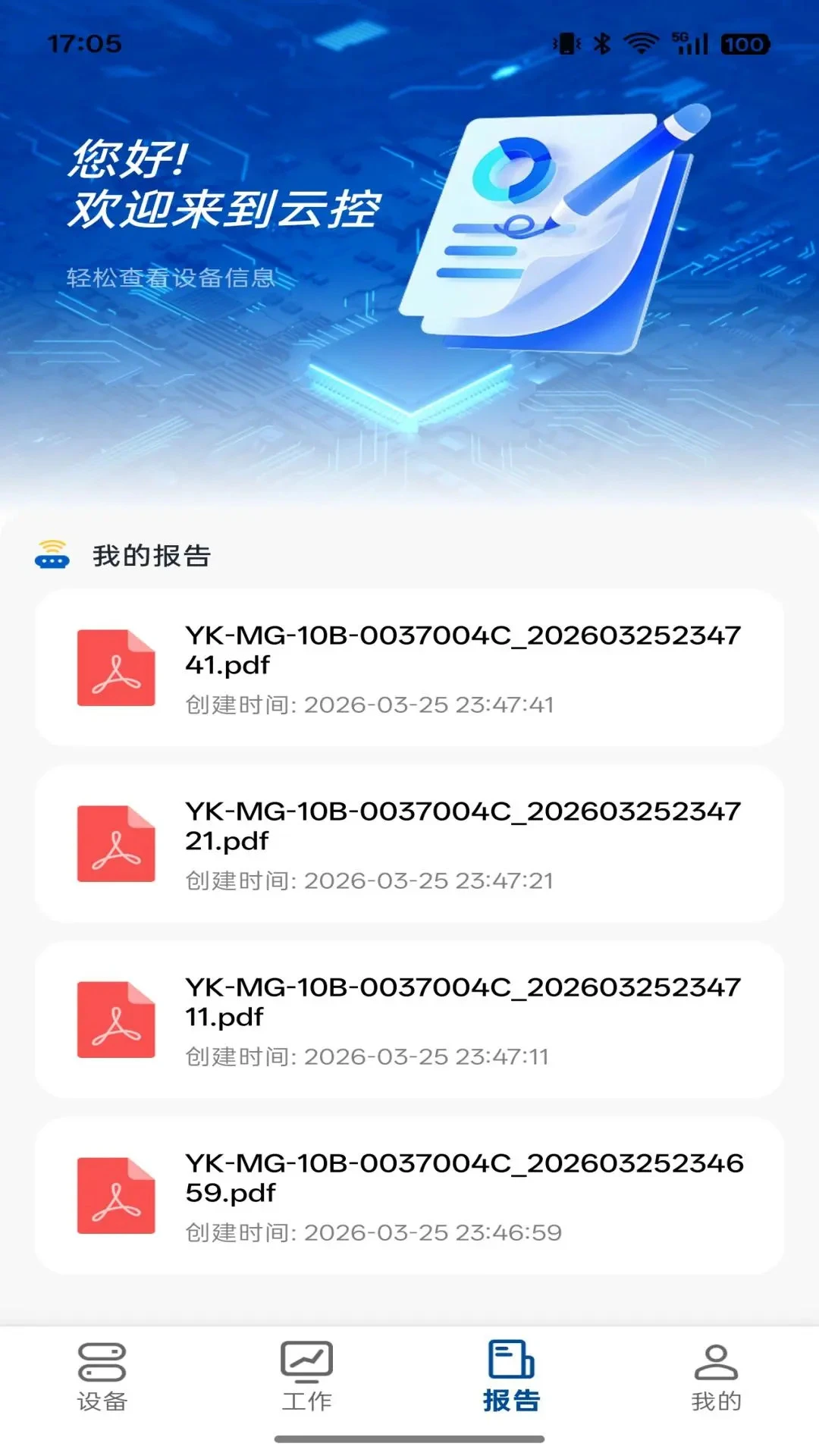Switch to the 工作 tab
The image size is (819, 1456).
307,1377
